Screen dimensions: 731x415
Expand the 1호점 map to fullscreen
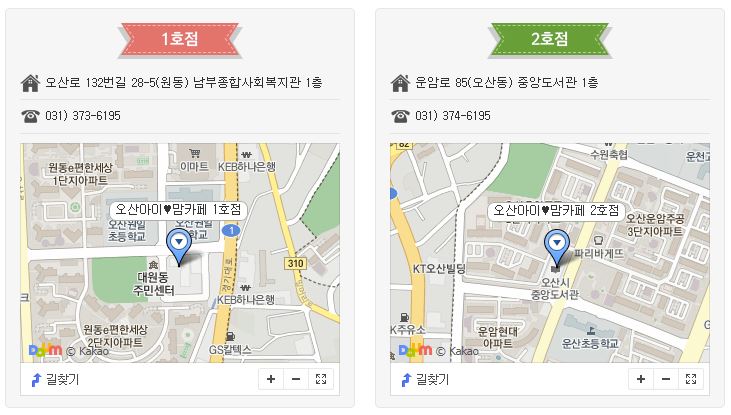pyautogui.click(x=321, y=379)
